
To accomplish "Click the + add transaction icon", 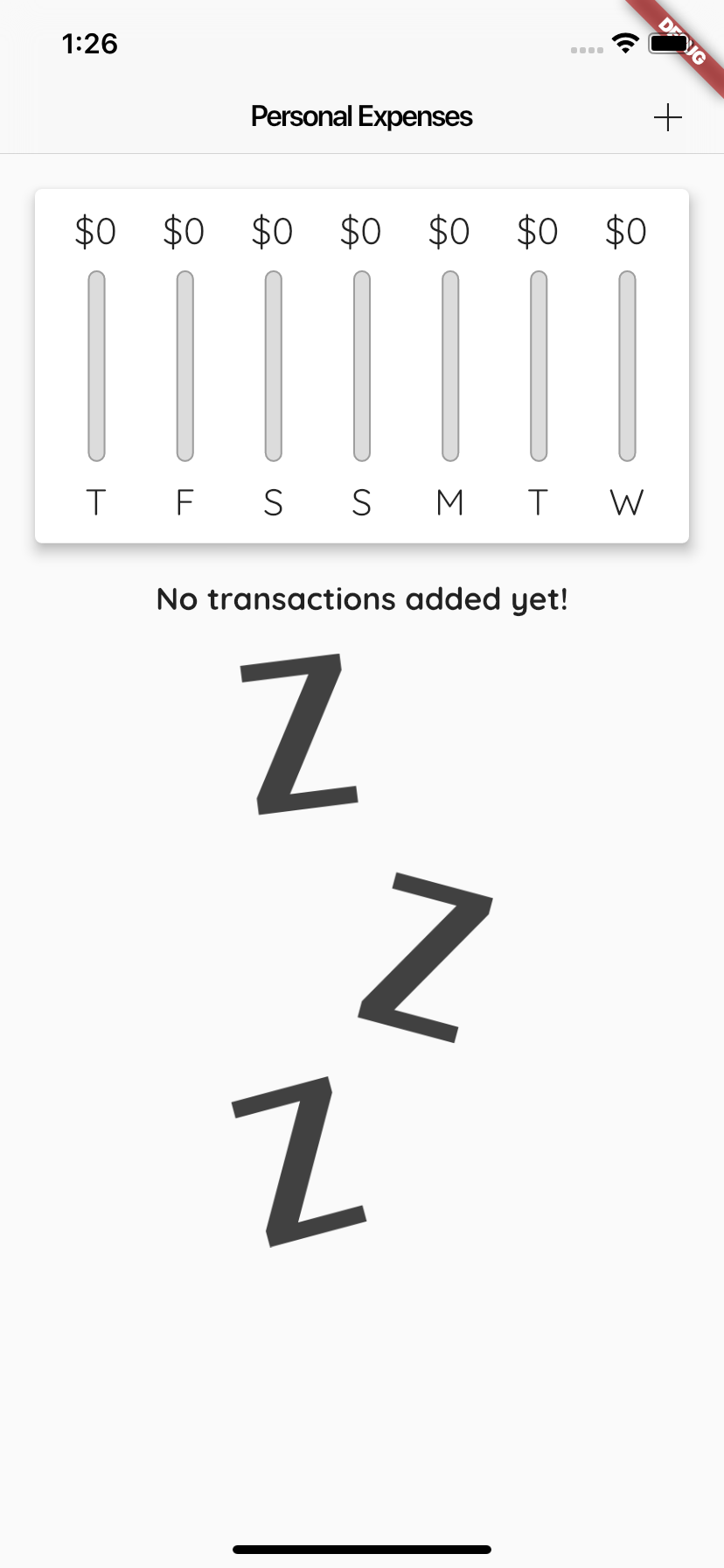I will [x=667, y=115].
